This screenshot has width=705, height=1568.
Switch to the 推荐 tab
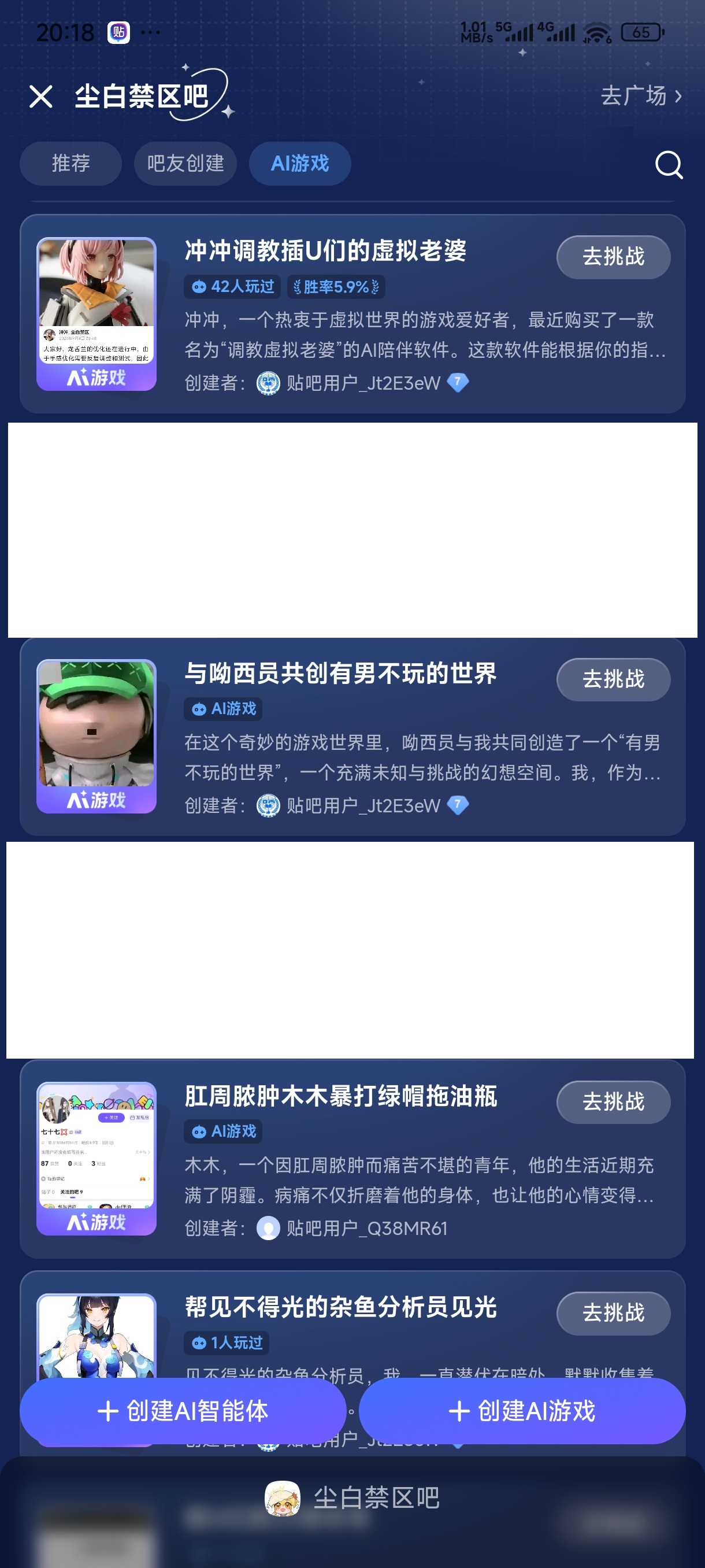tap(70, 163)
